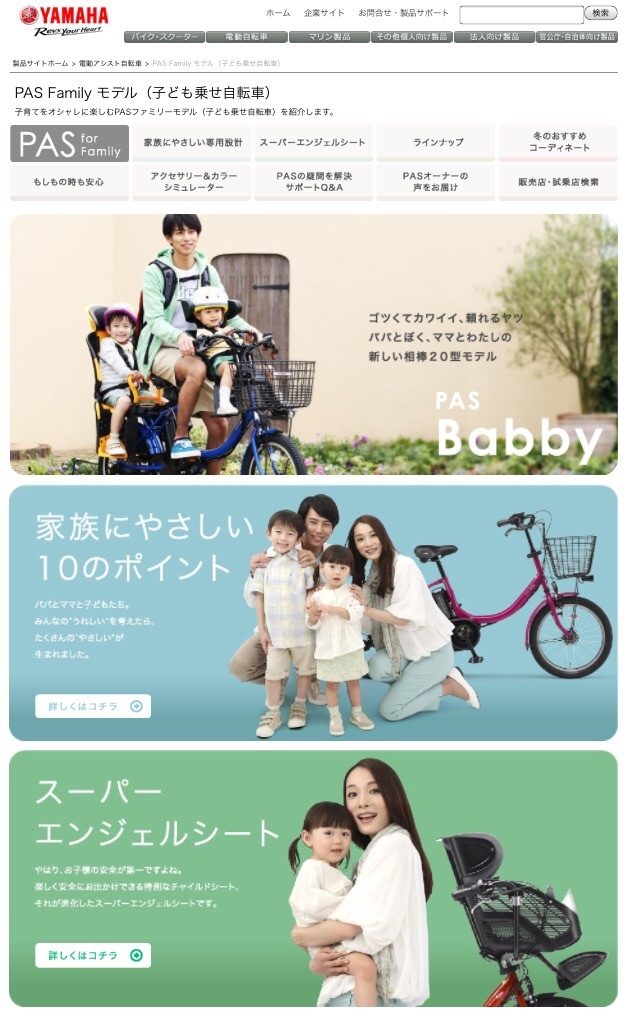Open 冬のおすすめコーディネート button
640x1016 pixels.
click(558, 142)
